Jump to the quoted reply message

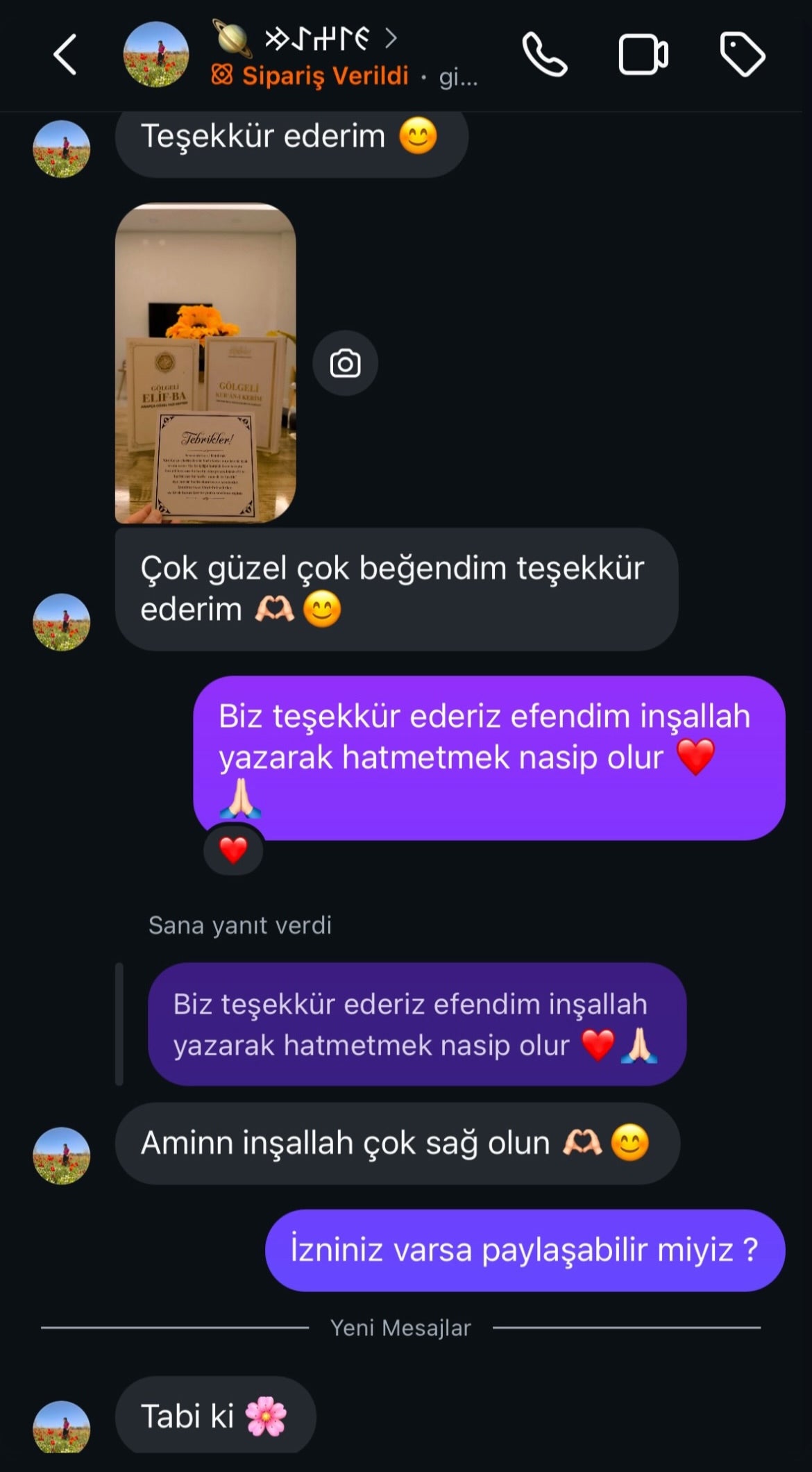416,1024
